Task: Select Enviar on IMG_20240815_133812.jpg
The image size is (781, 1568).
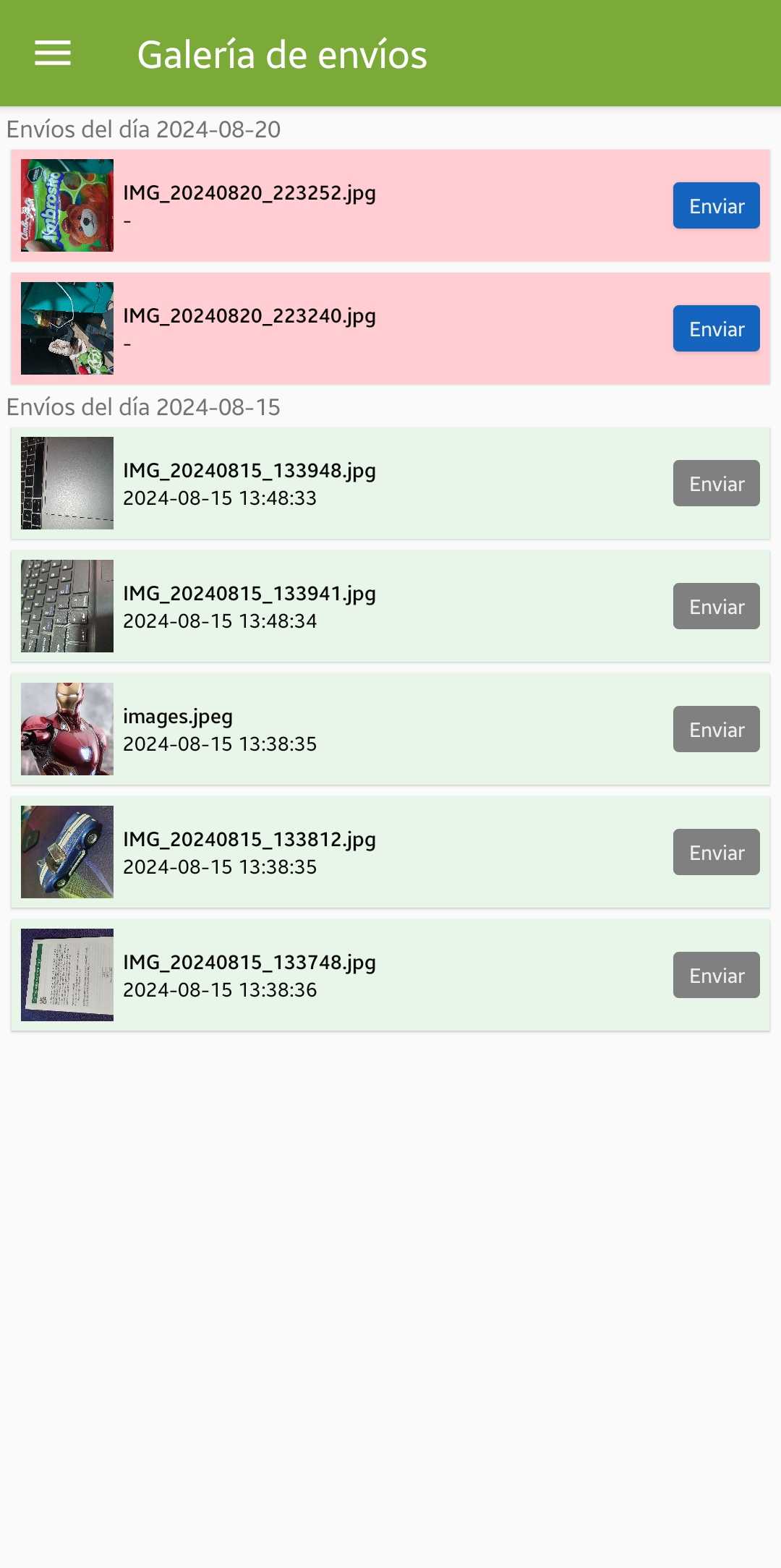Action: (716, 853)
